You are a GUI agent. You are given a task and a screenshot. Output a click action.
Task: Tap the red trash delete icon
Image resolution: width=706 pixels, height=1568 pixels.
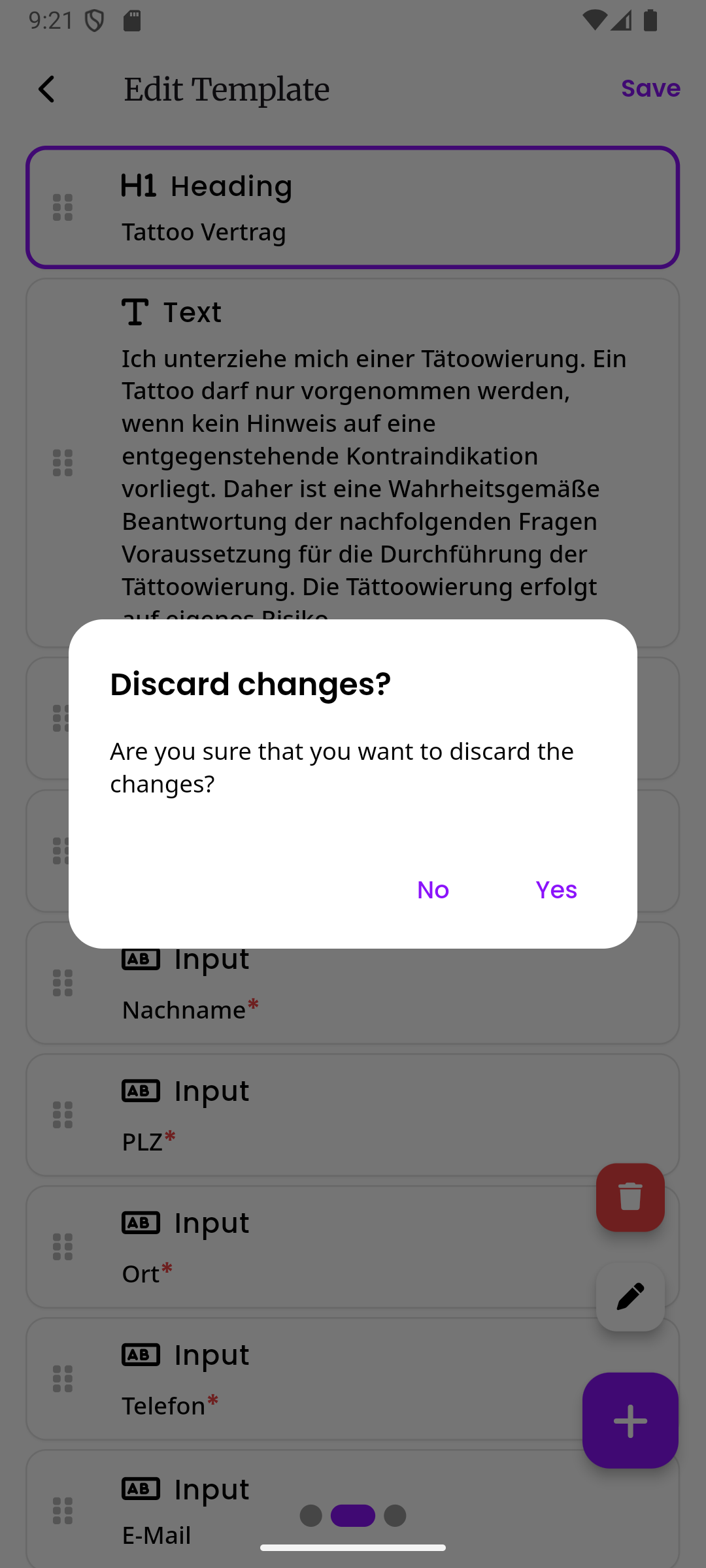[630, 1198]
